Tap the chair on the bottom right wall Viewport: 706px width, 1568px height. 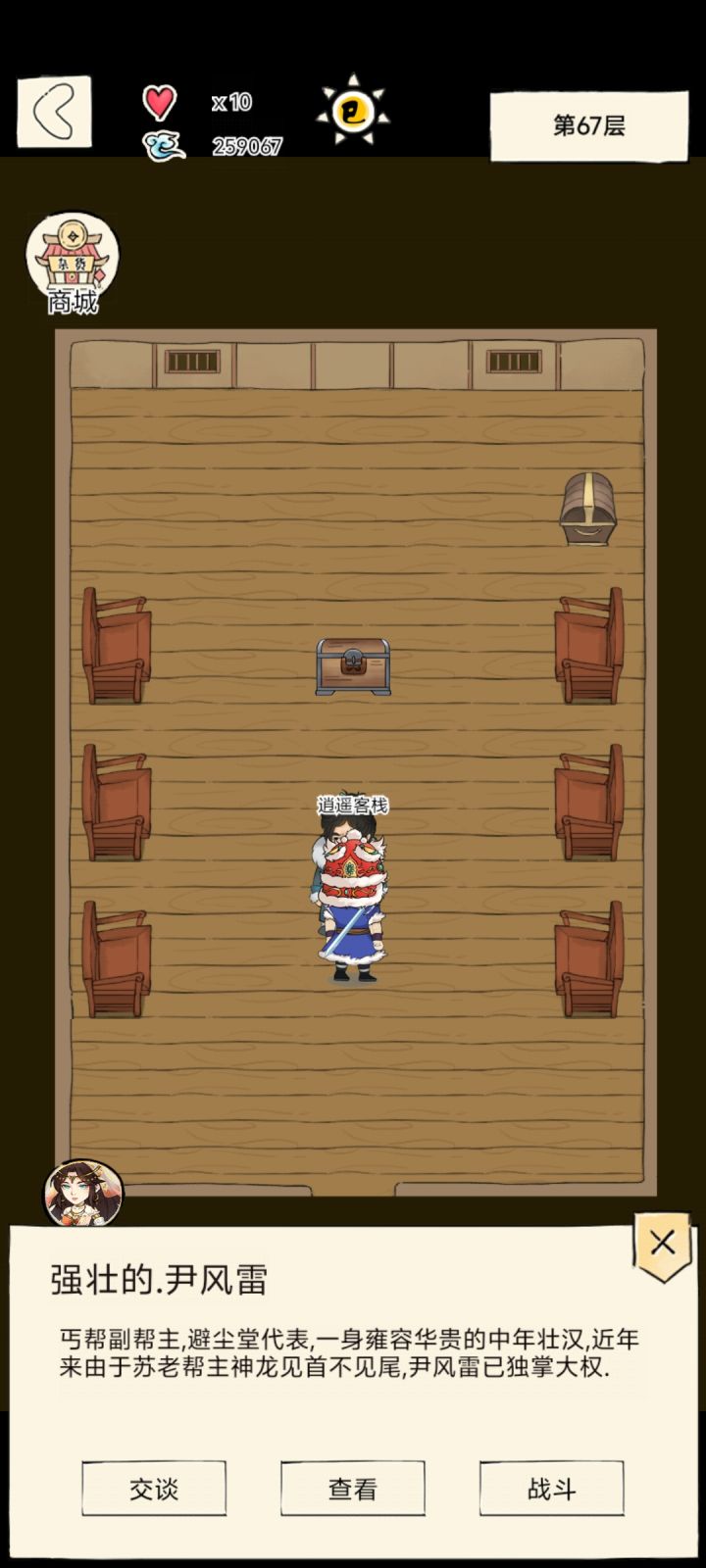pyautogui.click(x=588, y=955)
